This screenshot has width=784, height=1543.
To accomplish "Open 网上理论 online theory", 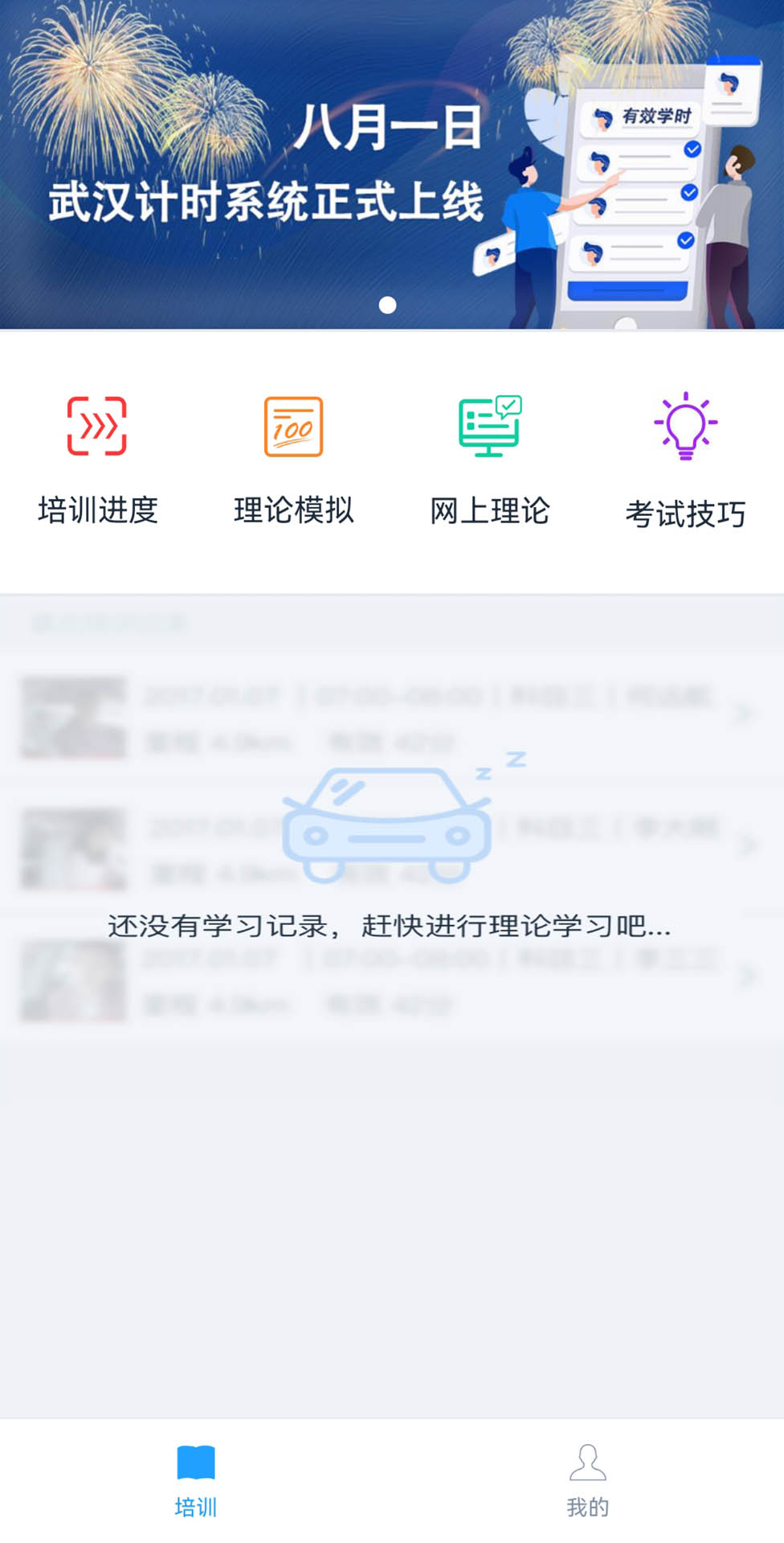I will [x=489, y=460].
